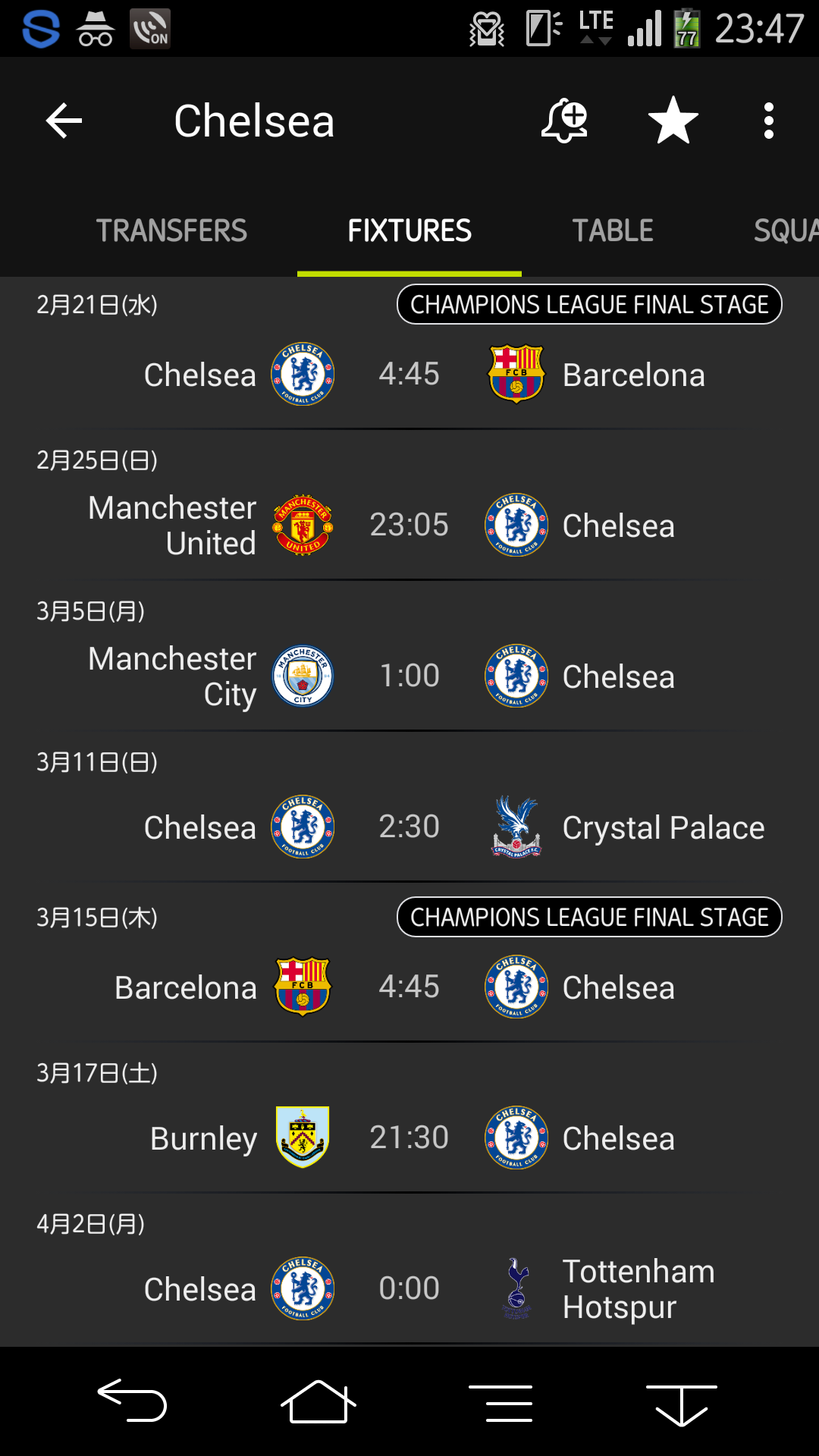Viewport: 819px width, 1456px height.
Task: Open the overflow menu
Action: pos(768,121)
